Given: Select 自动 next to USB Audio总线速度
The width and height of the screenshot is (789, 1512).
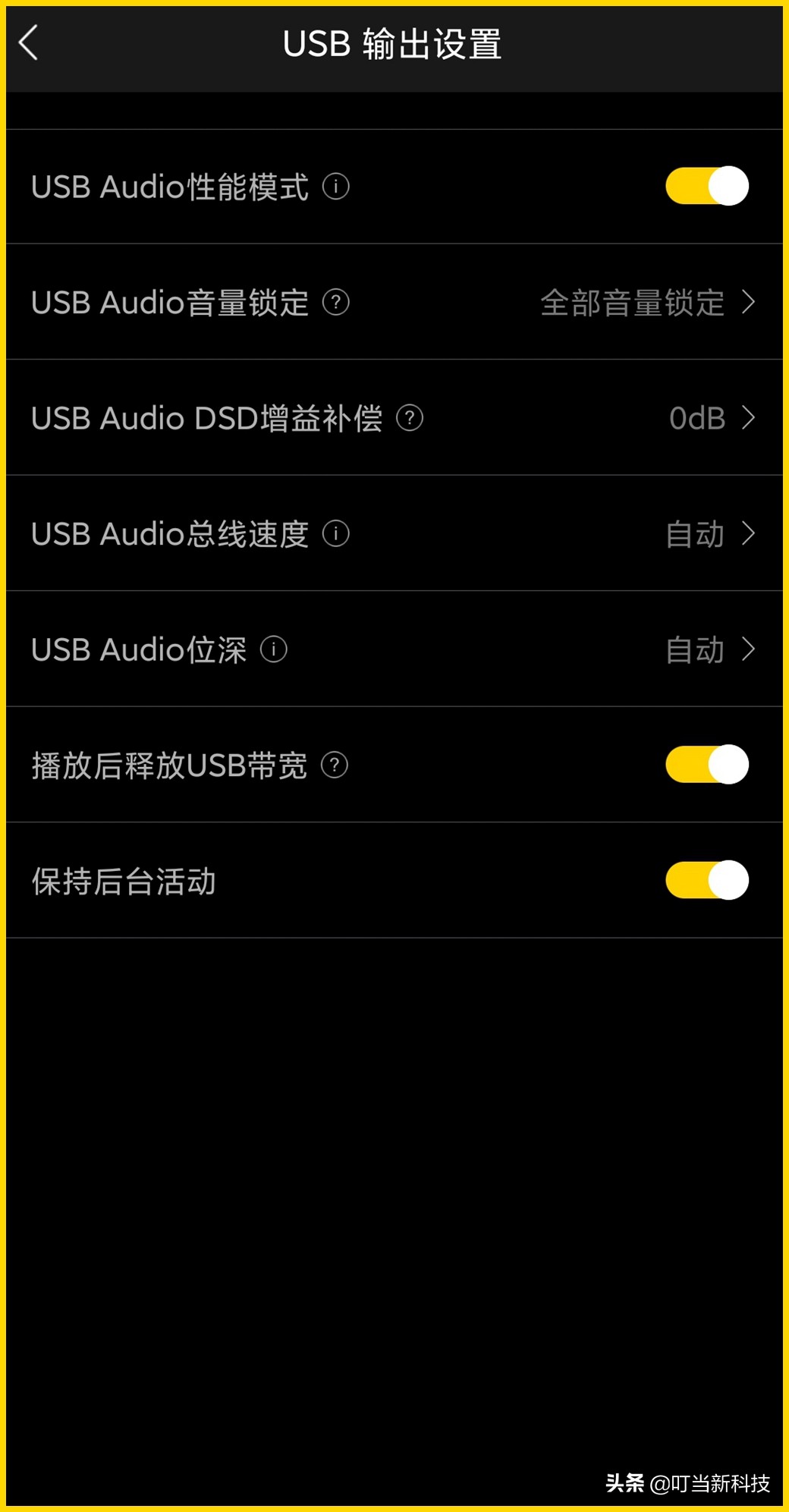Looking at the screenshot, I should tap(696, 533).
